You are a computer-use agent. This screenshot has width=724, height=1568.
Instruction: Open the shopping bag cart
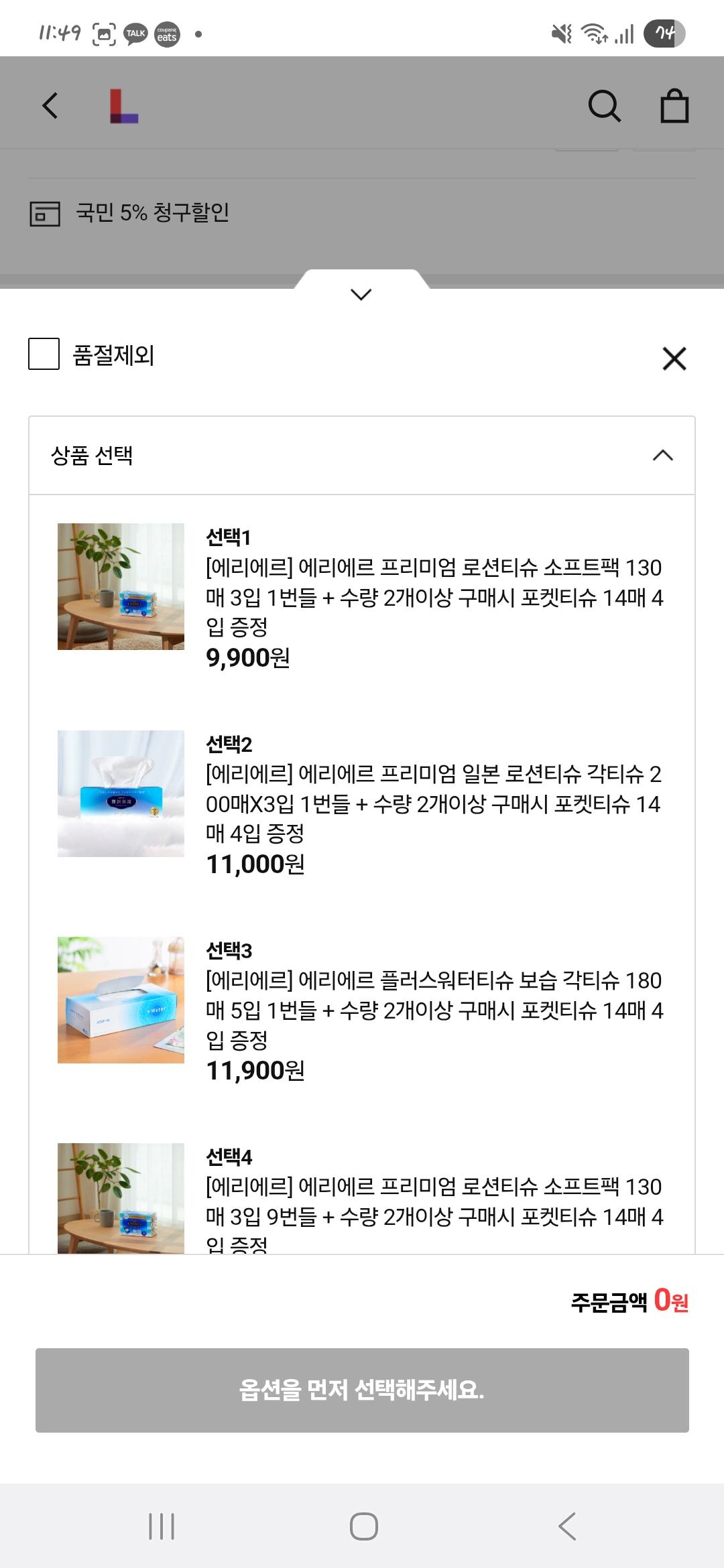coord(674,106)
